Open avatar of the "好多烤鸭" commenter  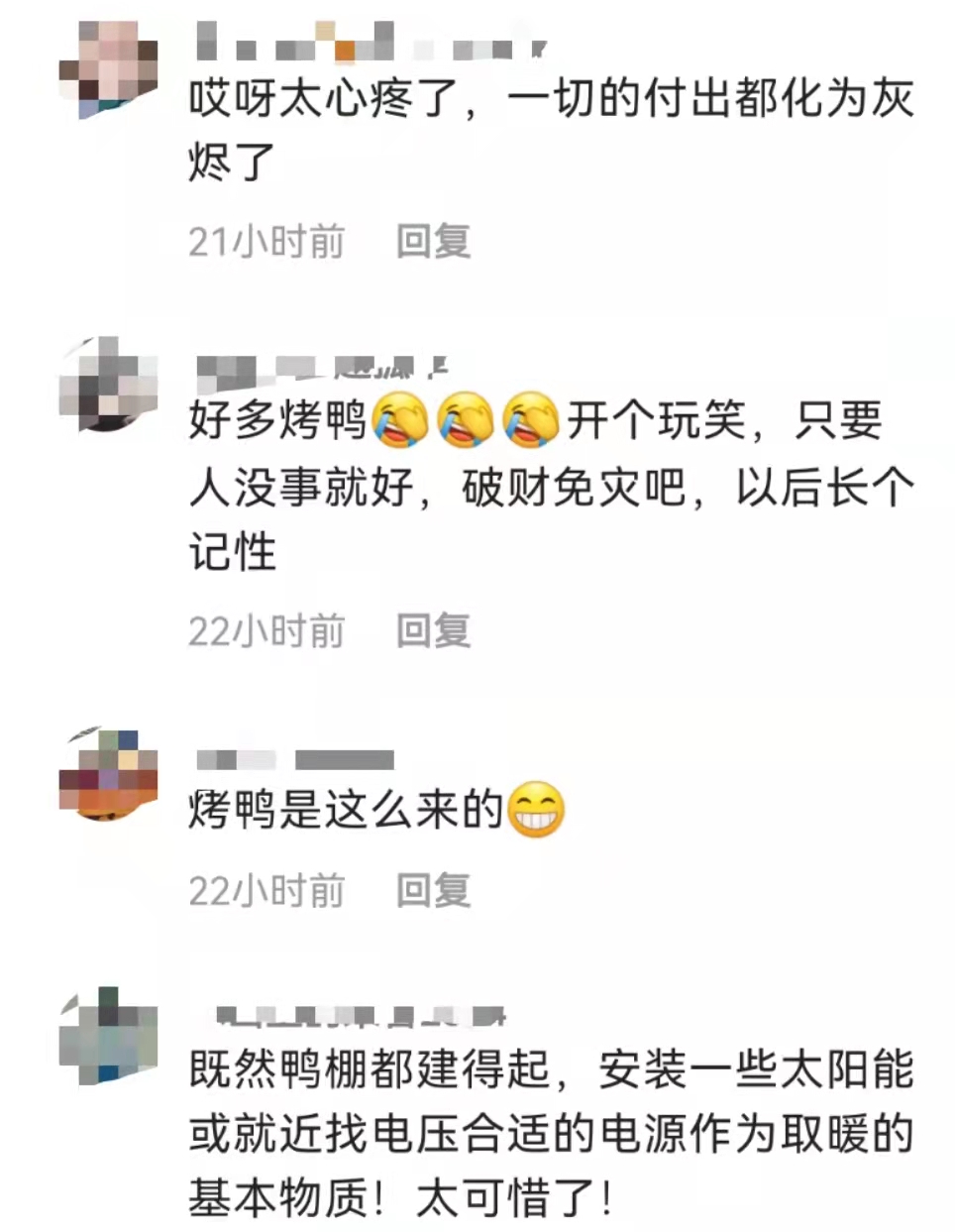(x=108, y=385)
